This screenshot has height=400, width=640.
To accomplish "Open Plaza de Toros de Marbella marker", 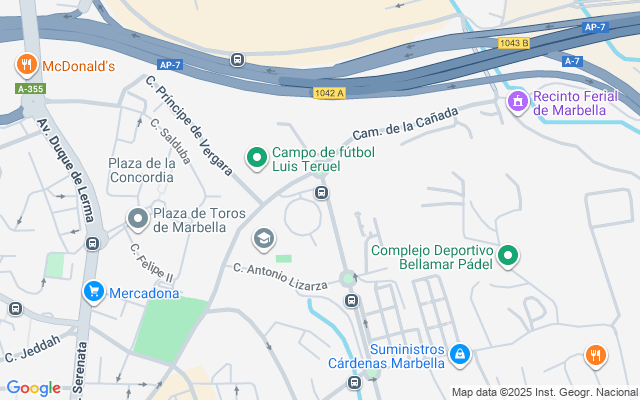I will [x=137, y=218].
